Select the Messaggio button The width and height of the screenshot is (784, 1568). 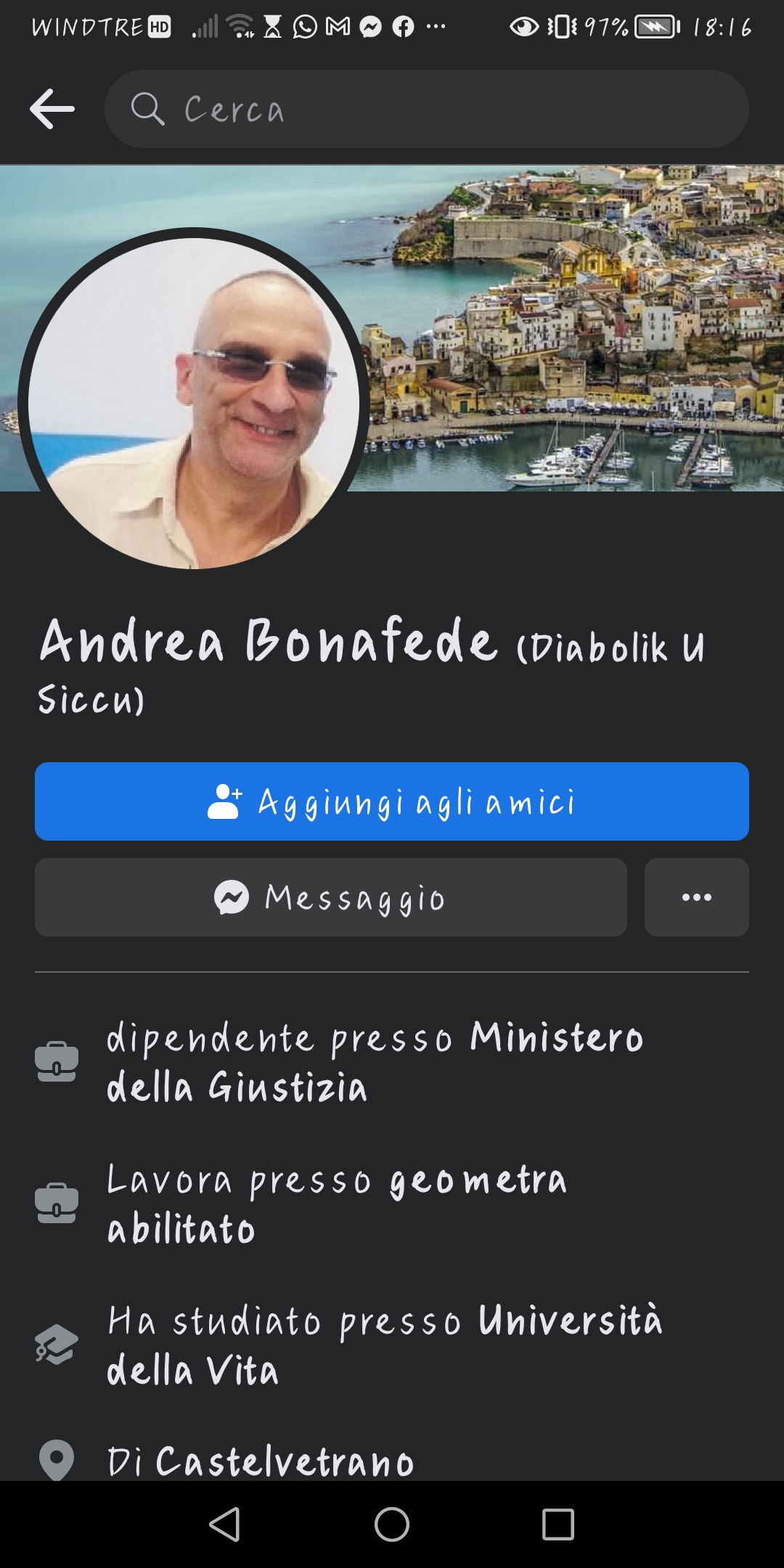click(330, 898)
